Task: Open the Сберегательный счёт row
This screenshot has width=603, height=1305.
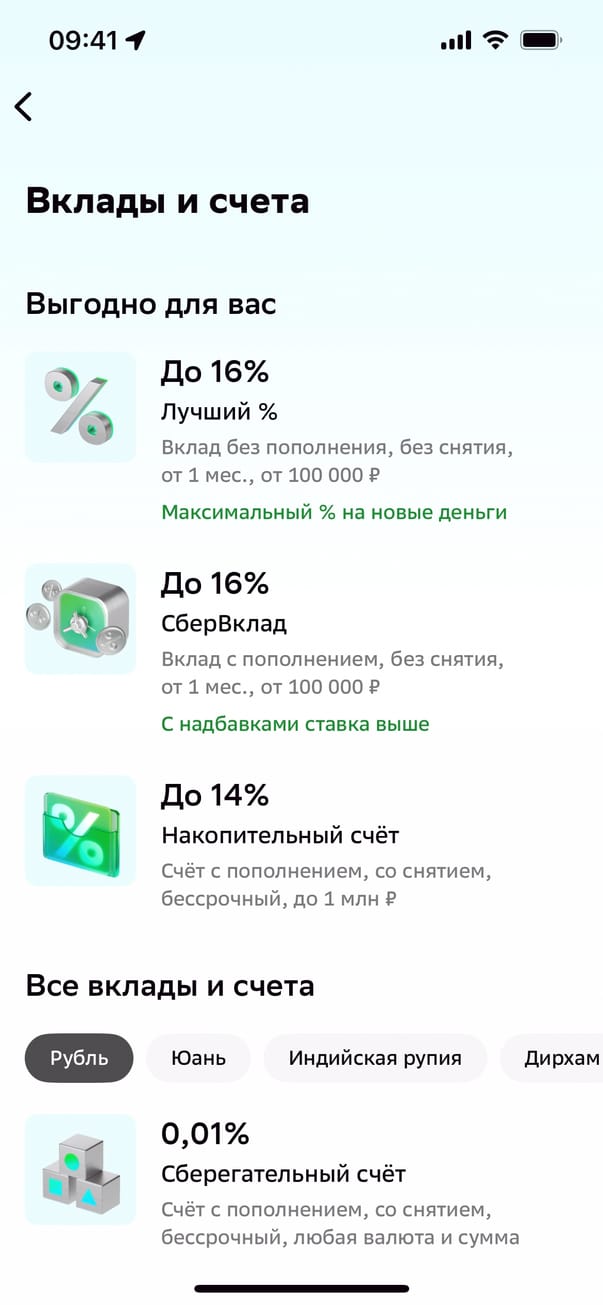Action: tap(300, 1185)
